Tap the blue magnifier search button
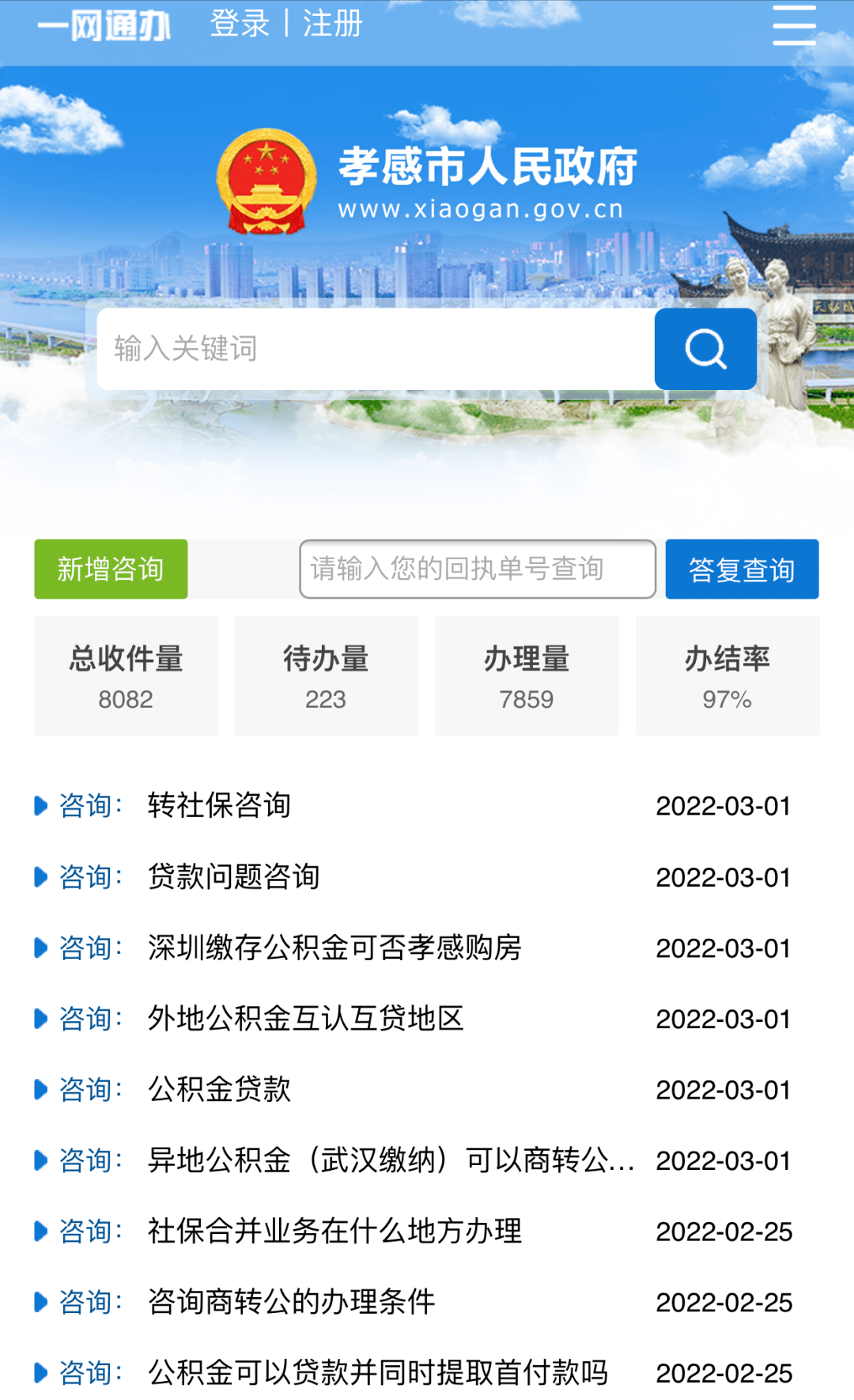Viewport: 854px width, 1400px height. point(705,349)
